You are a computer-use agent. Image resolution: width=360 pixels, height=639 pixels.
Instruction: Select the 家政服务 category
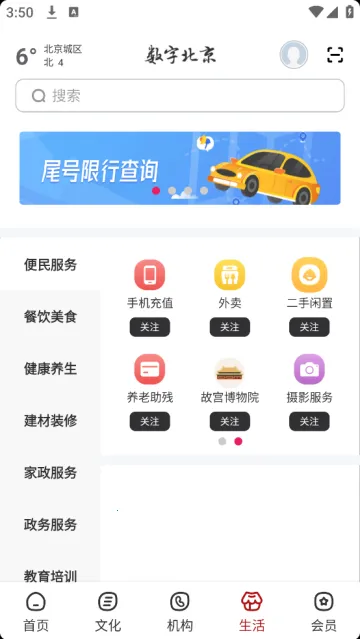[x=50, y=473]
